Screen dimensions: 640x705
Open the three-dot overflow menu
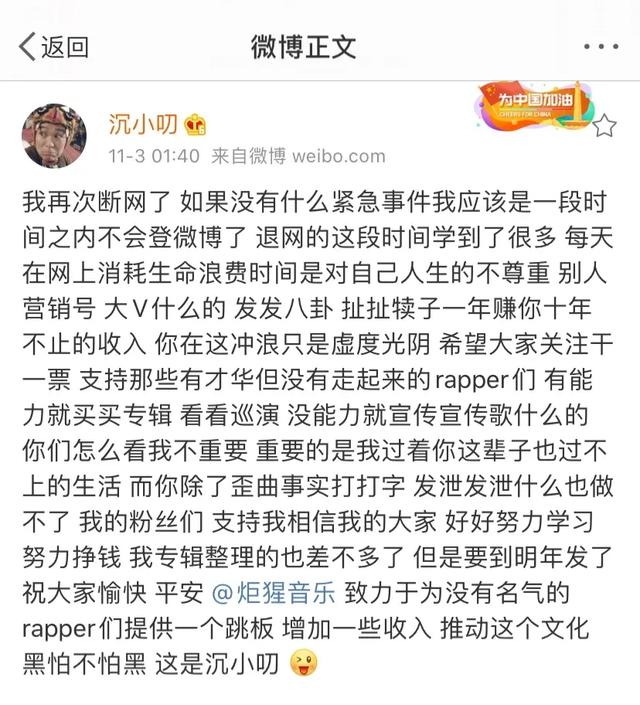[599, 46]
